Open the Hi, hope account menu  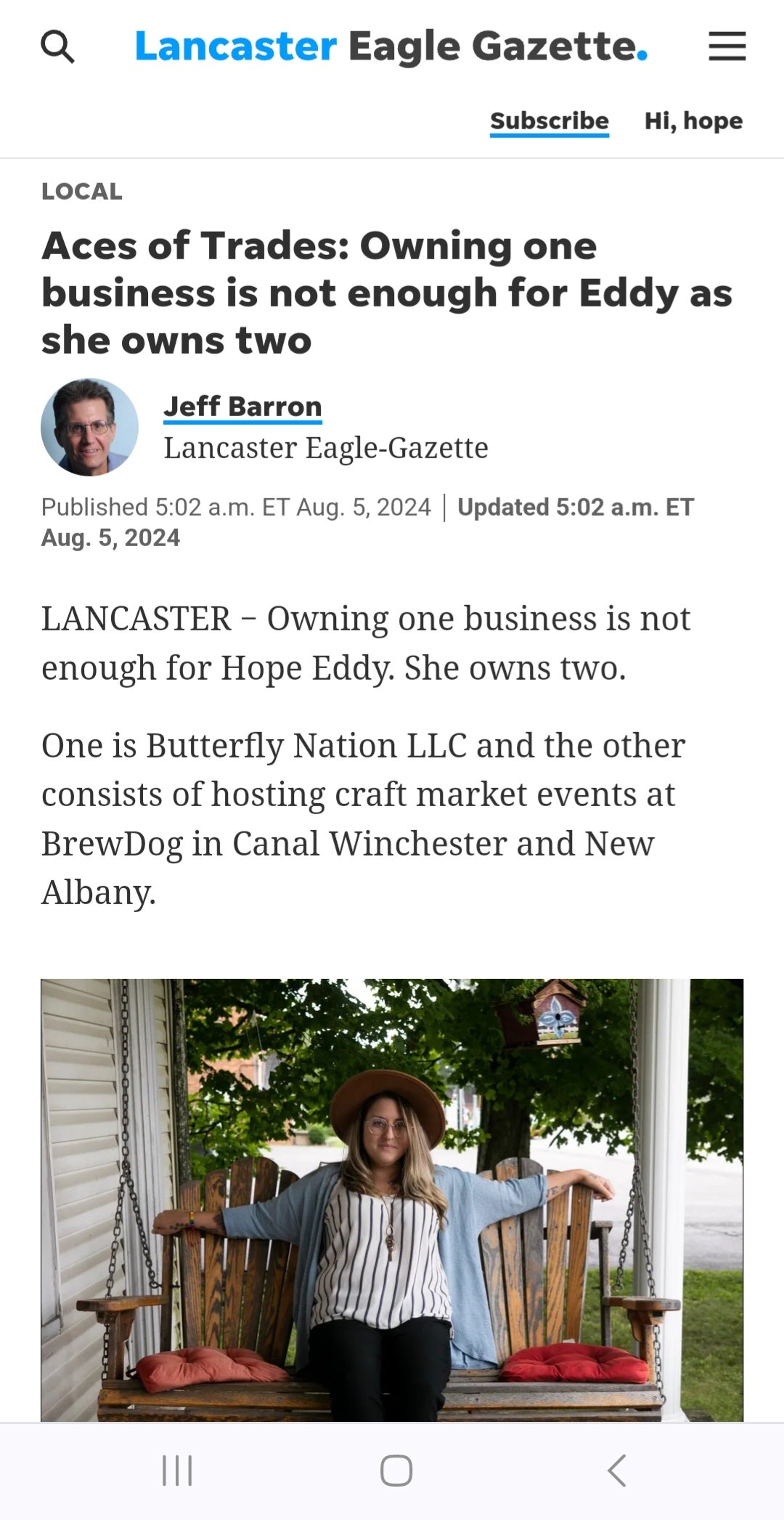[x=693, y=121]
